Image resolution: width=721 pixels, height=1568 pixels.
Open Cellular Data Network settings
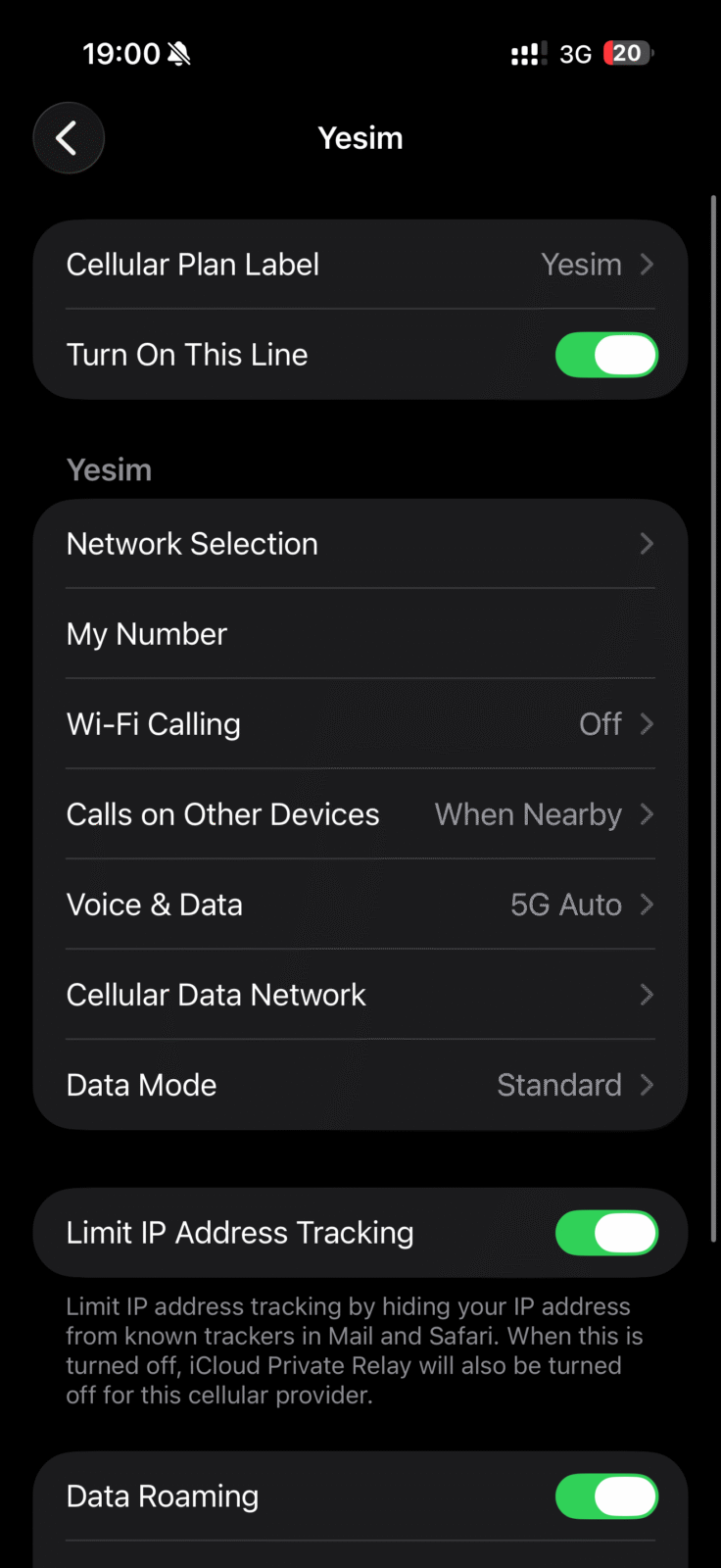coord(360,995)
